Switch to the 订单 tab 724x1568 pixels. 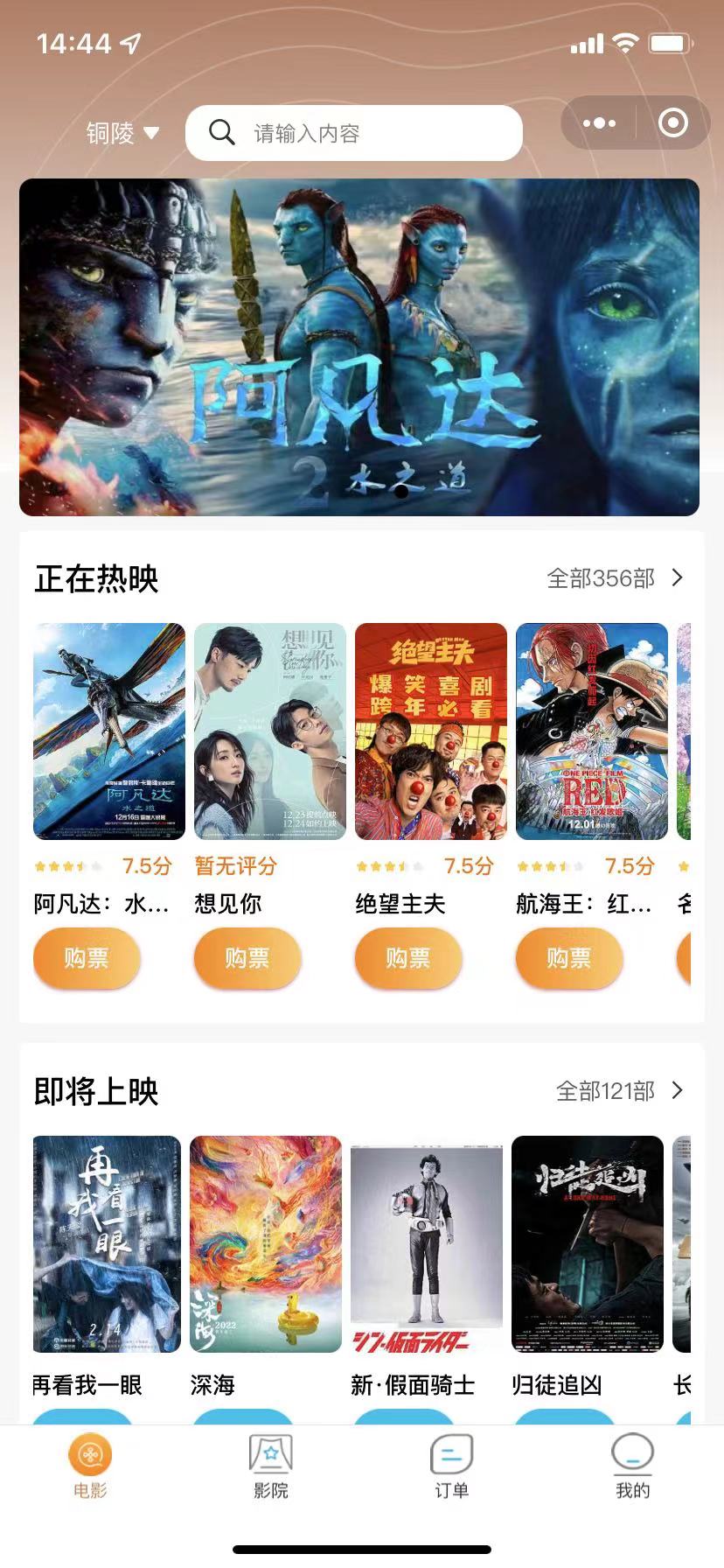tap(452, 1466)
